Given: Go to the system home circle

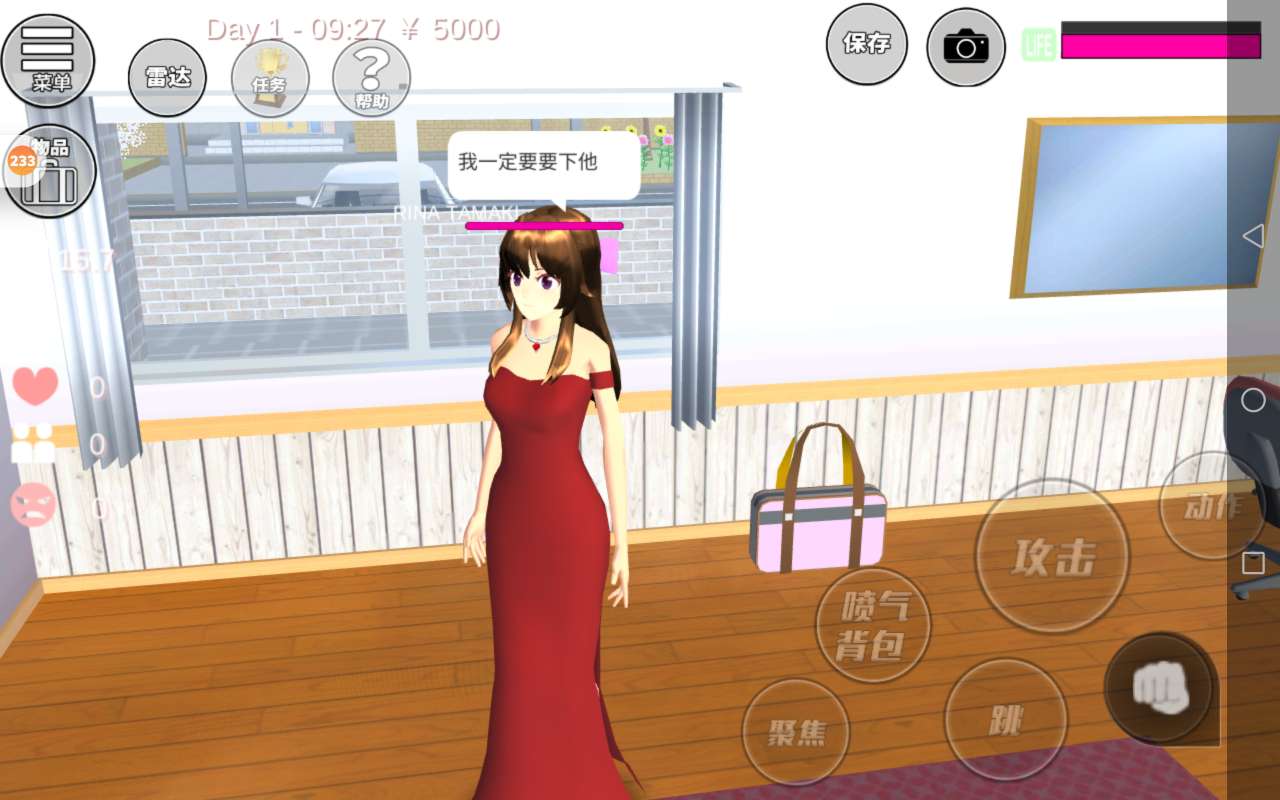Looking at the screenshot, I should click(x=1253, y=400).
